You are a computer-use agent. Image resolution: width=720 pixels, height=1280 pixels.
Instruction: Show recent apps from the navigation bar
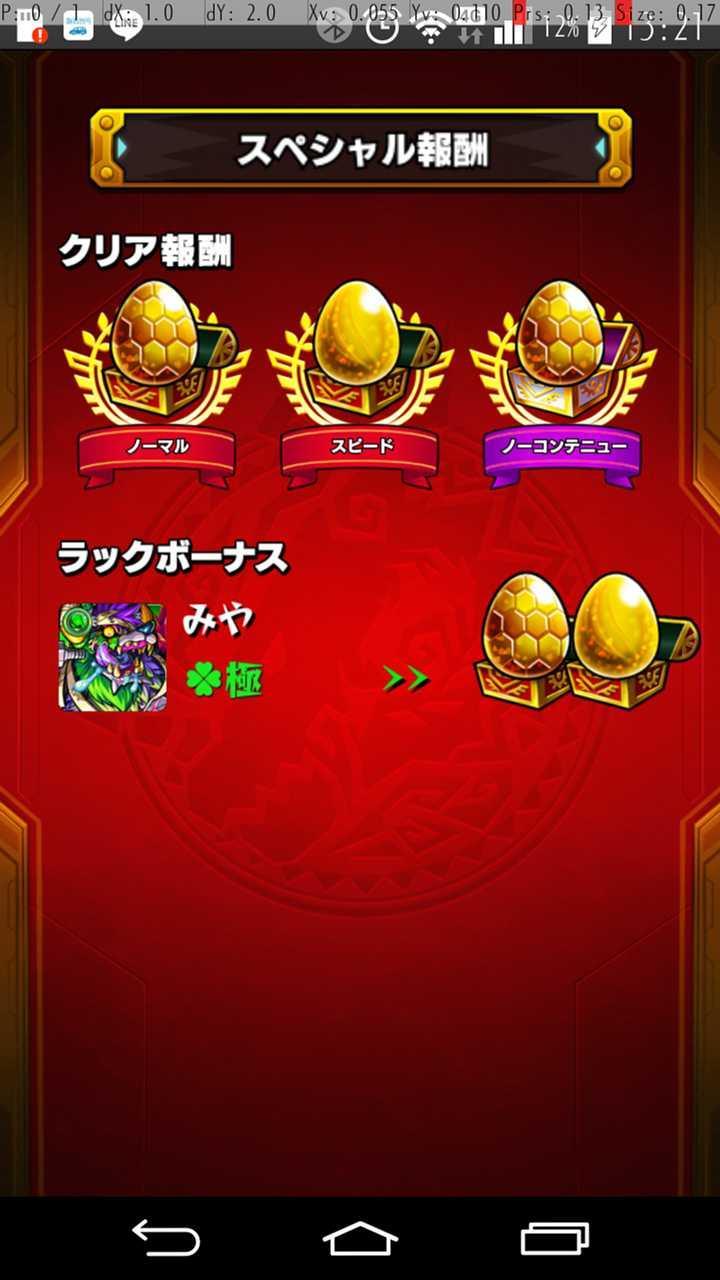click(x=555, y=1238)
